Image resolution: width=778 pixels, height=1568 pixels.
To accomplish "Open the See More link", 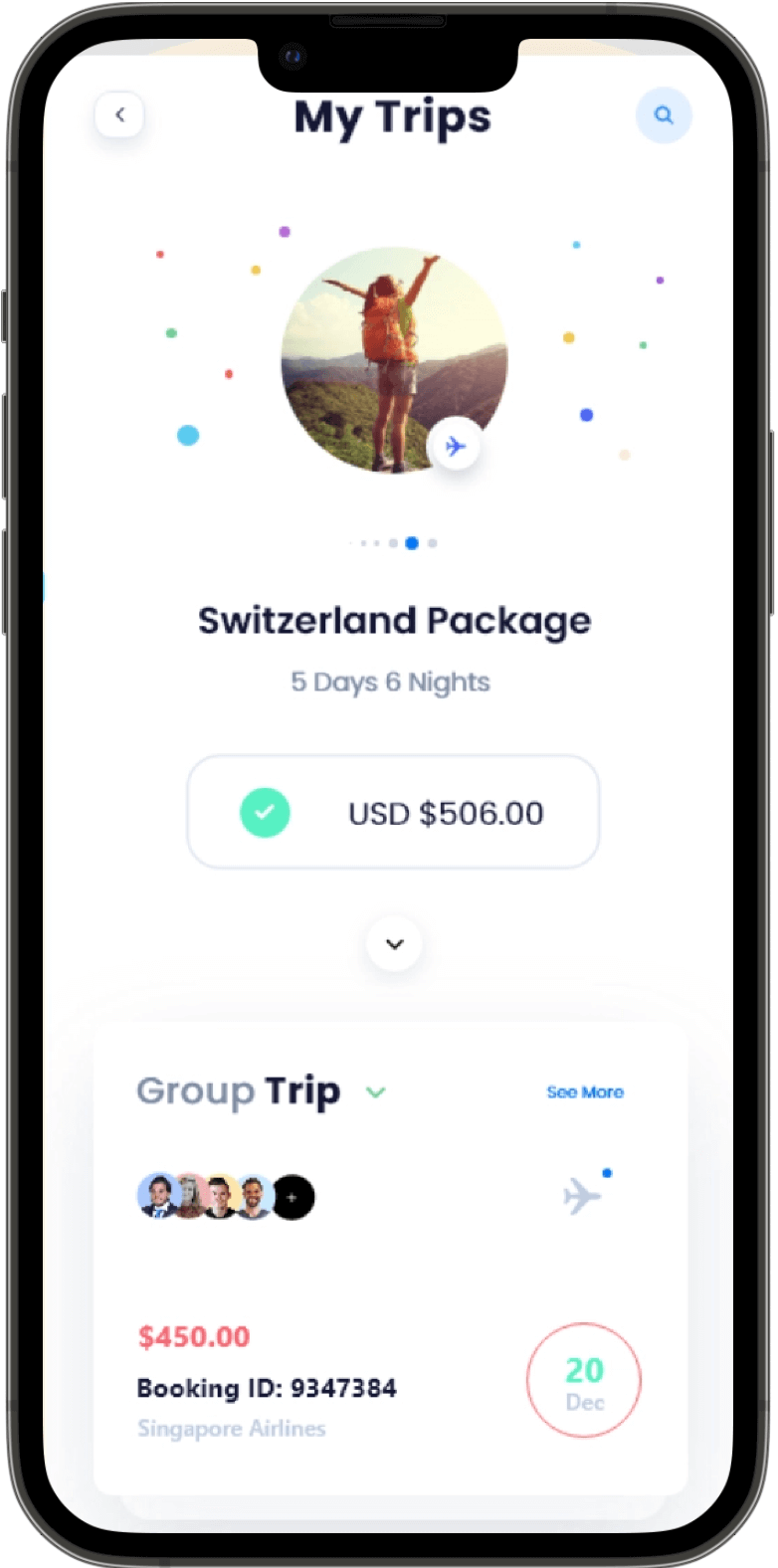I will tap(585, 1092).
